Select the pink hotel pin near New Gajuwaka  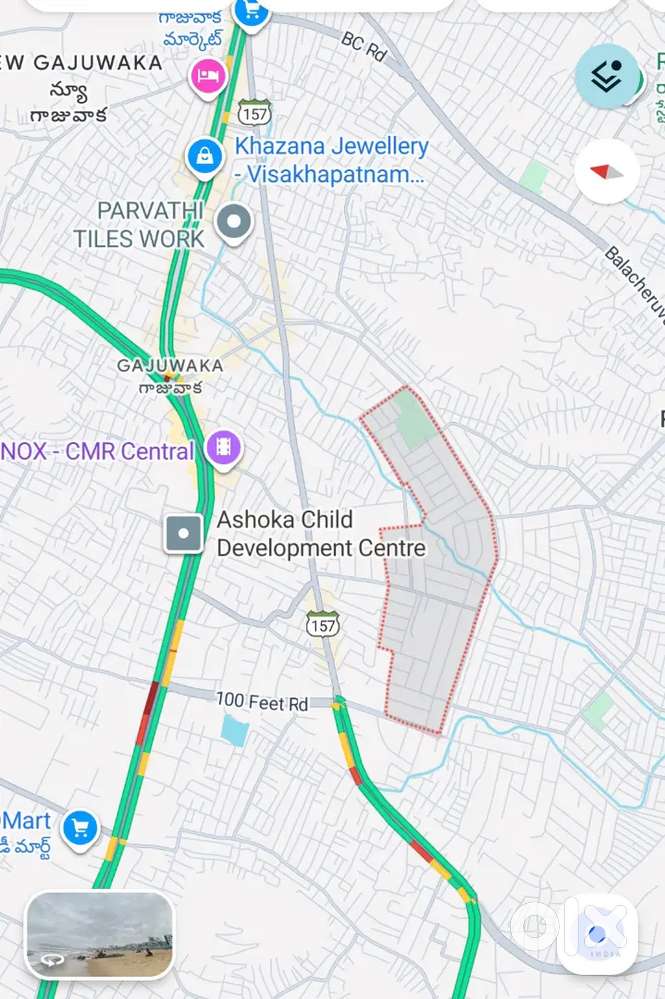[208, 76]
